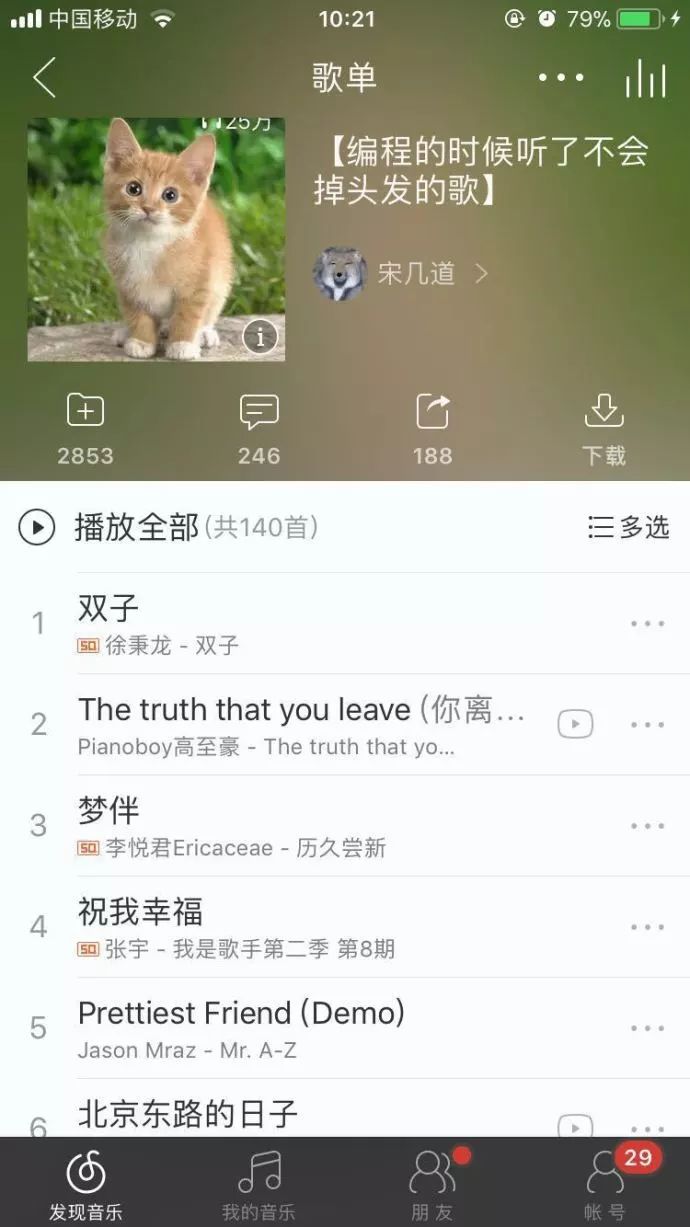This screenshot has height=1227, width=690.
Task: Open the 246 playlist comments
Action: click(x=259, y=428)
